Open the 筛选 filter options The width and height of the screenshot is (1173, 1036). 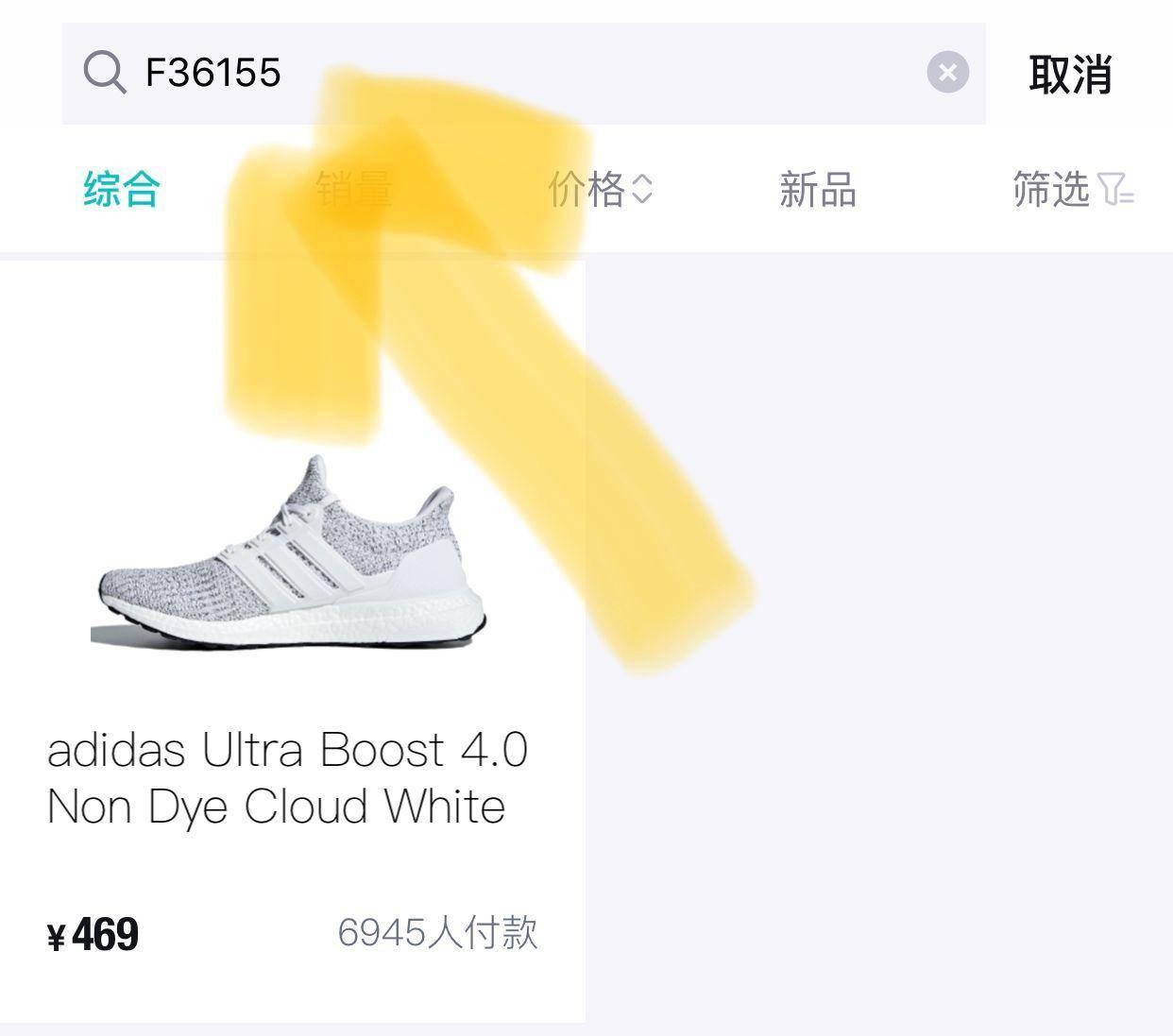pos(1071,189)
